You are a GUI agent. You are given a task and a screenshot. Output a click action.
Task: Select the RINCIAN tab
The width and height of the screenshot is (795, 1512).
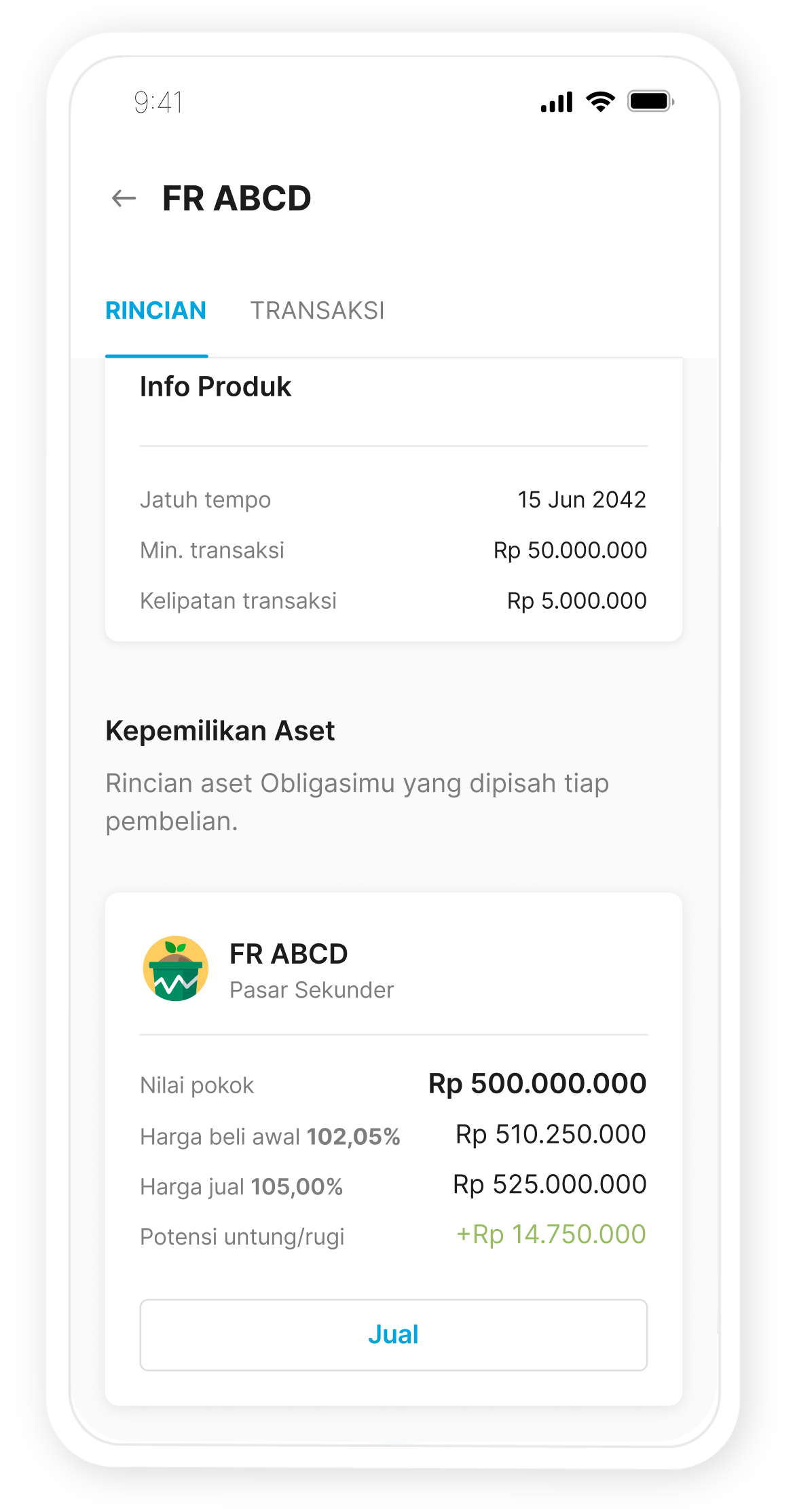tap(156, 311)
